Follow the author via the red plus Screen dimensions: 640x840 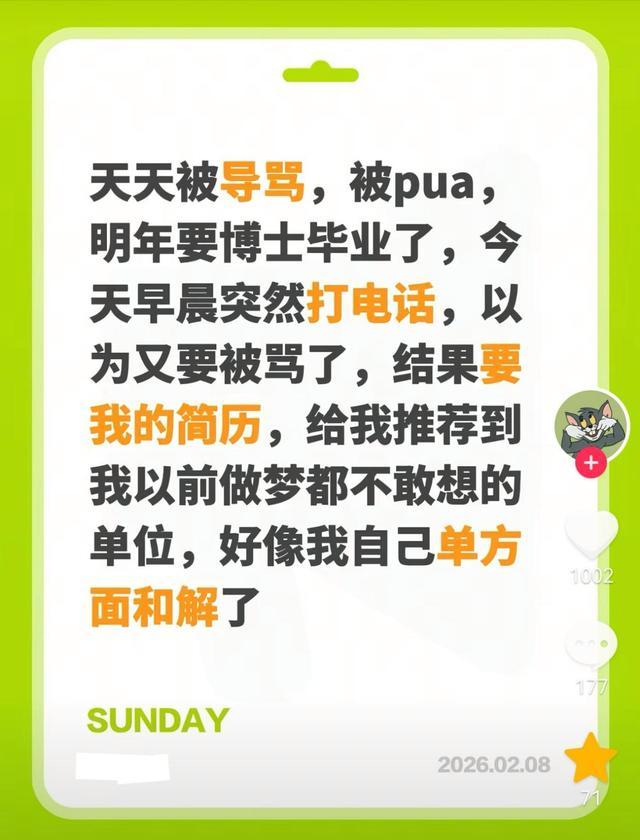click(x=591, y=463)
